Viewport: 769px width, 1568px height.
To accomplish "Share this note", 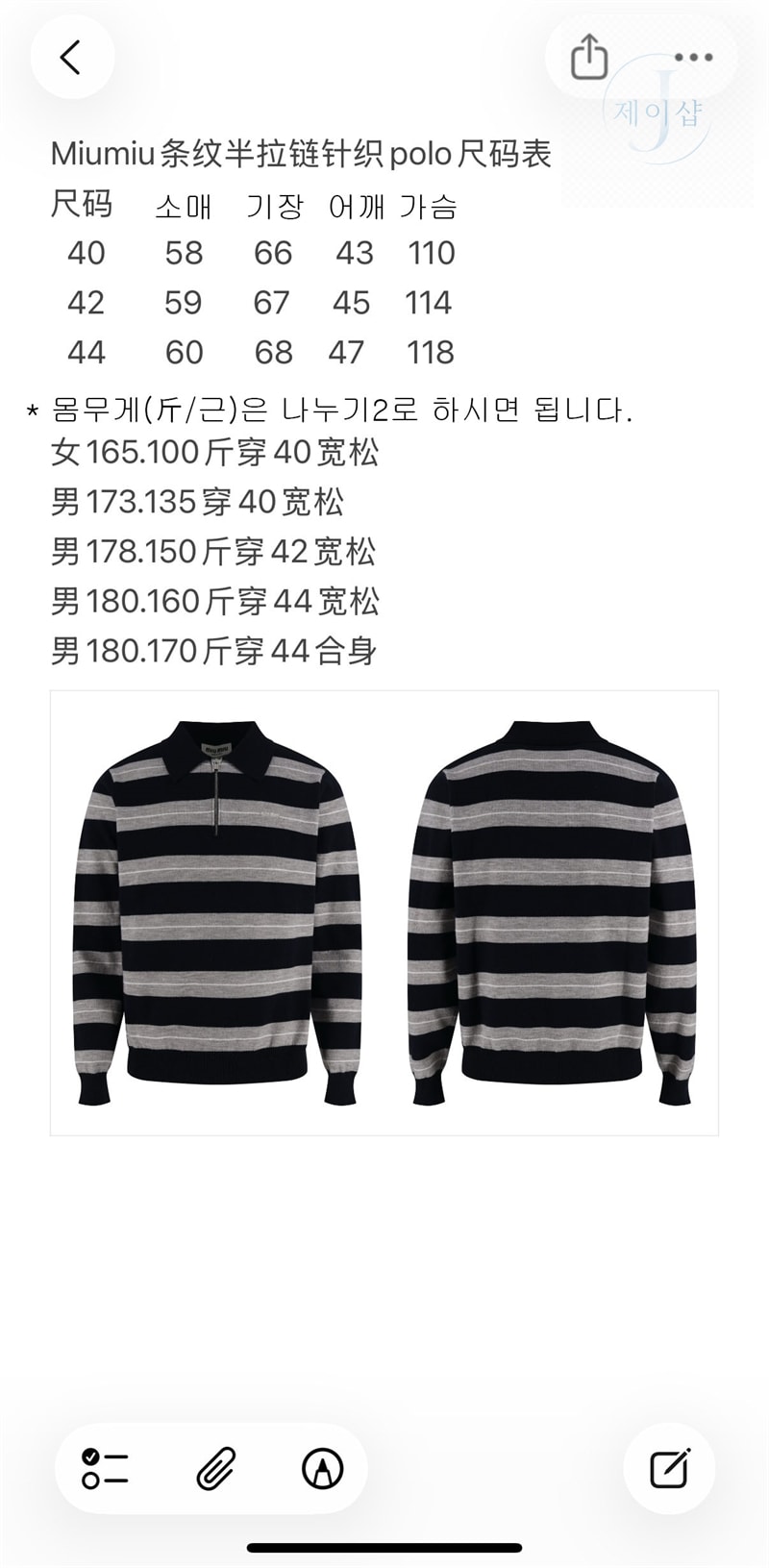I will [x=590, y=58].
